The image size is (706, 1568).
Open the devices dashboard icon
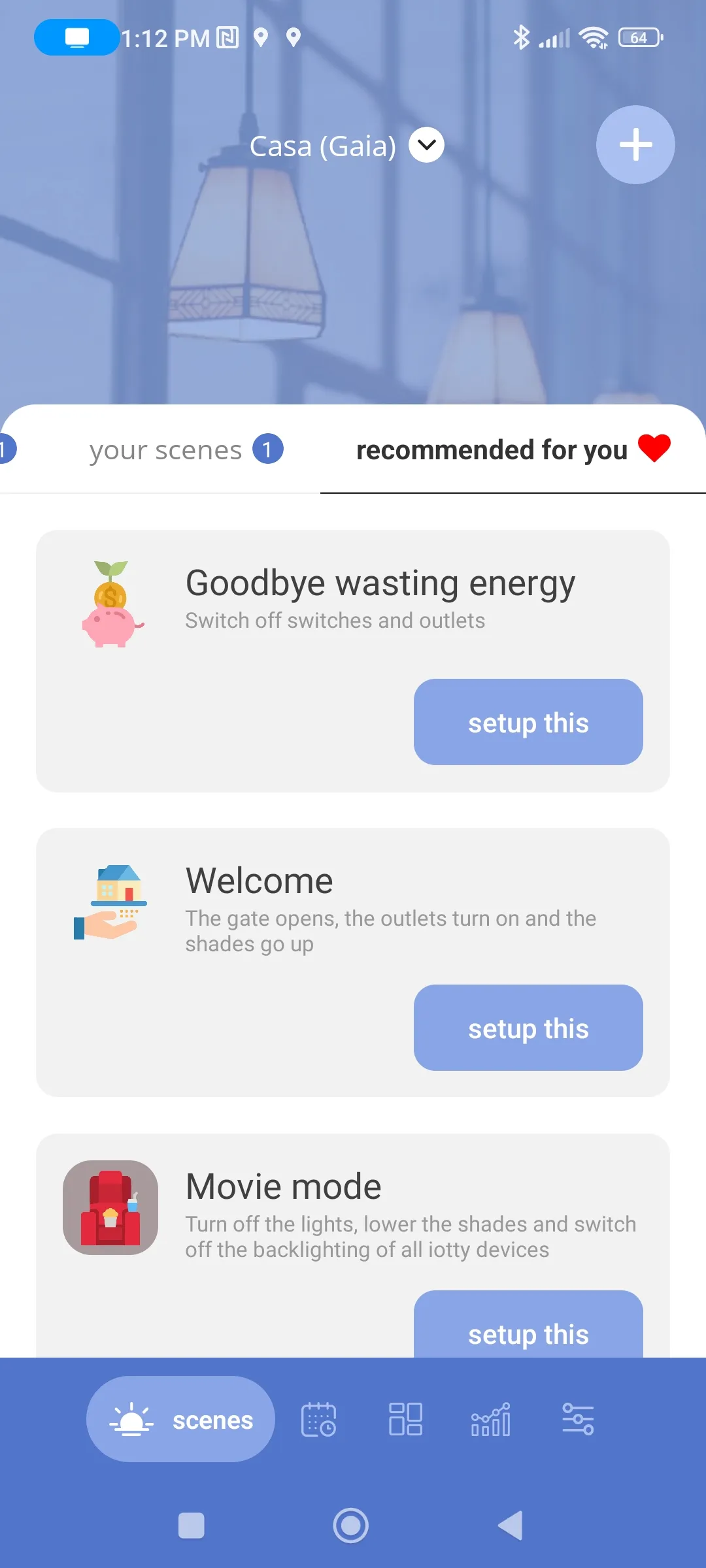click(x=405, y=1419)
